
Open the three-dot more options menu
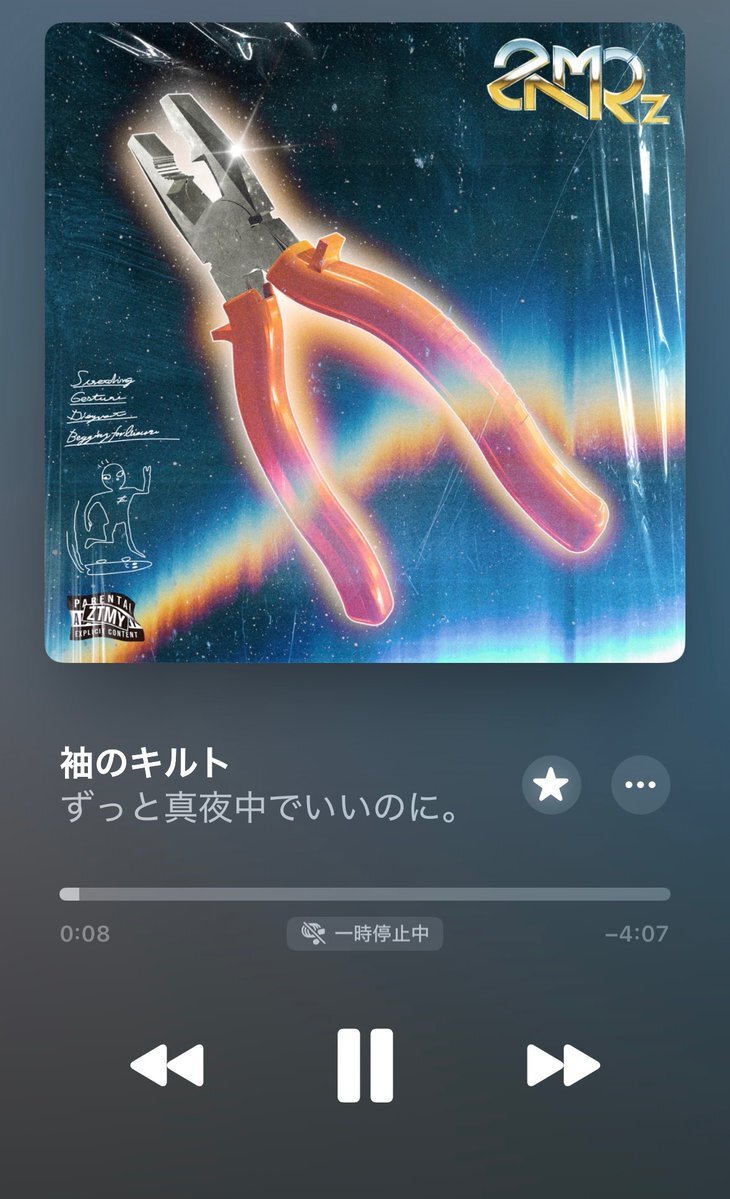640,785
